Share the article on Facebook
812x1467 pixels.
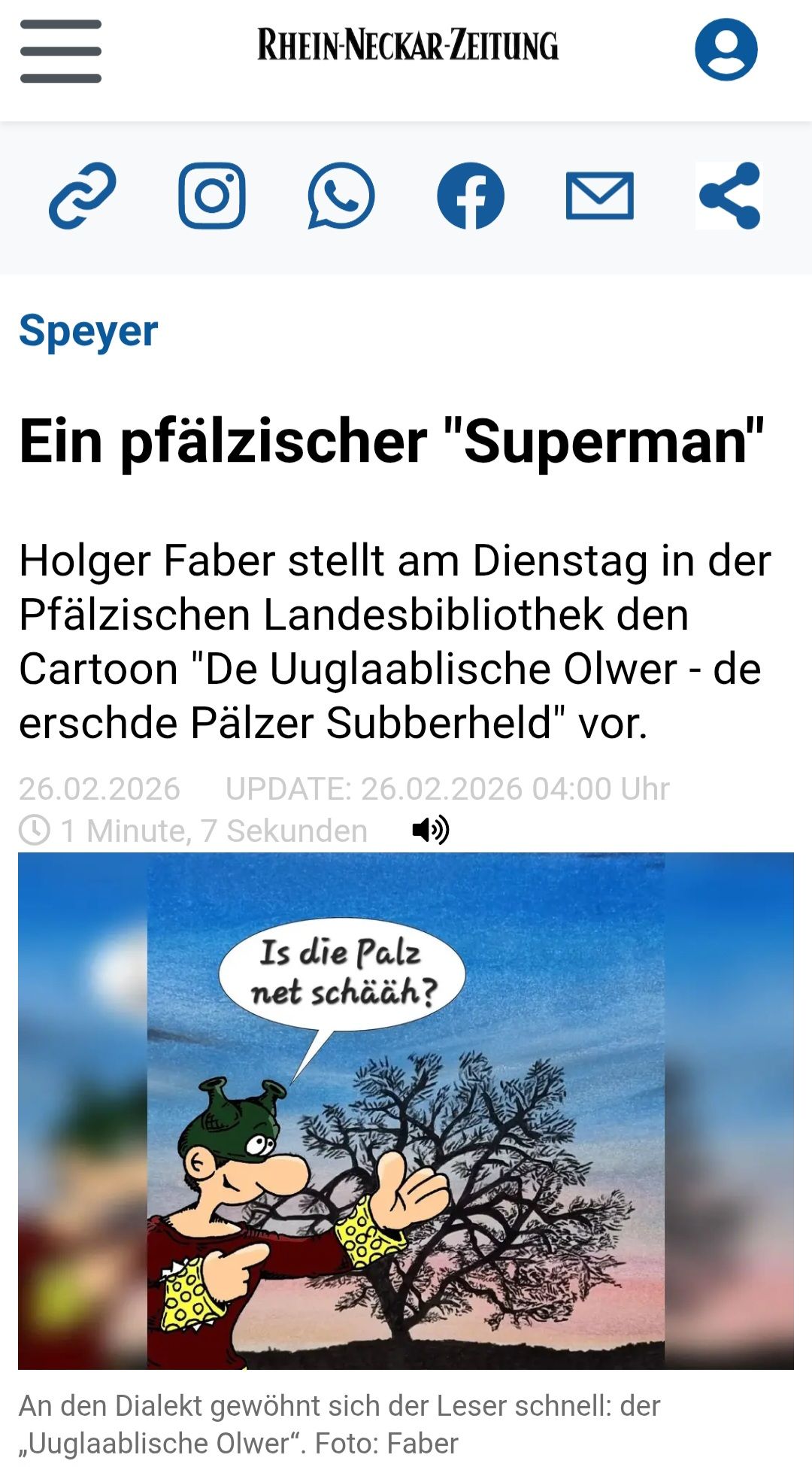[x=471, y=196]
